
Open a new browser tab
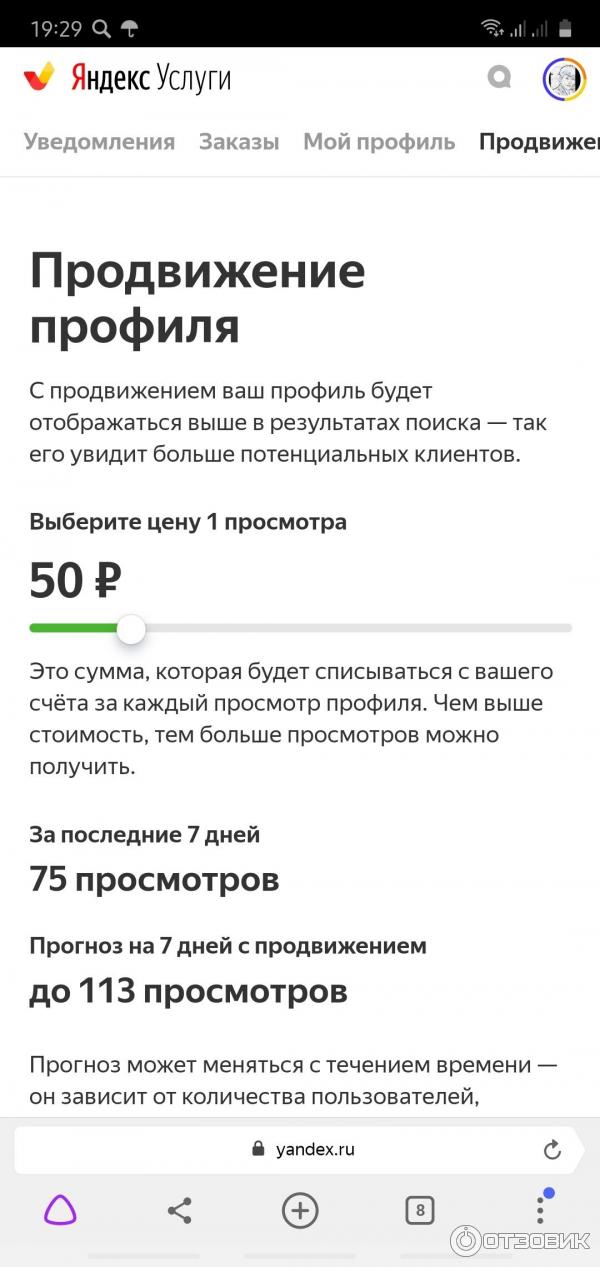click(x=300, y=1211)
